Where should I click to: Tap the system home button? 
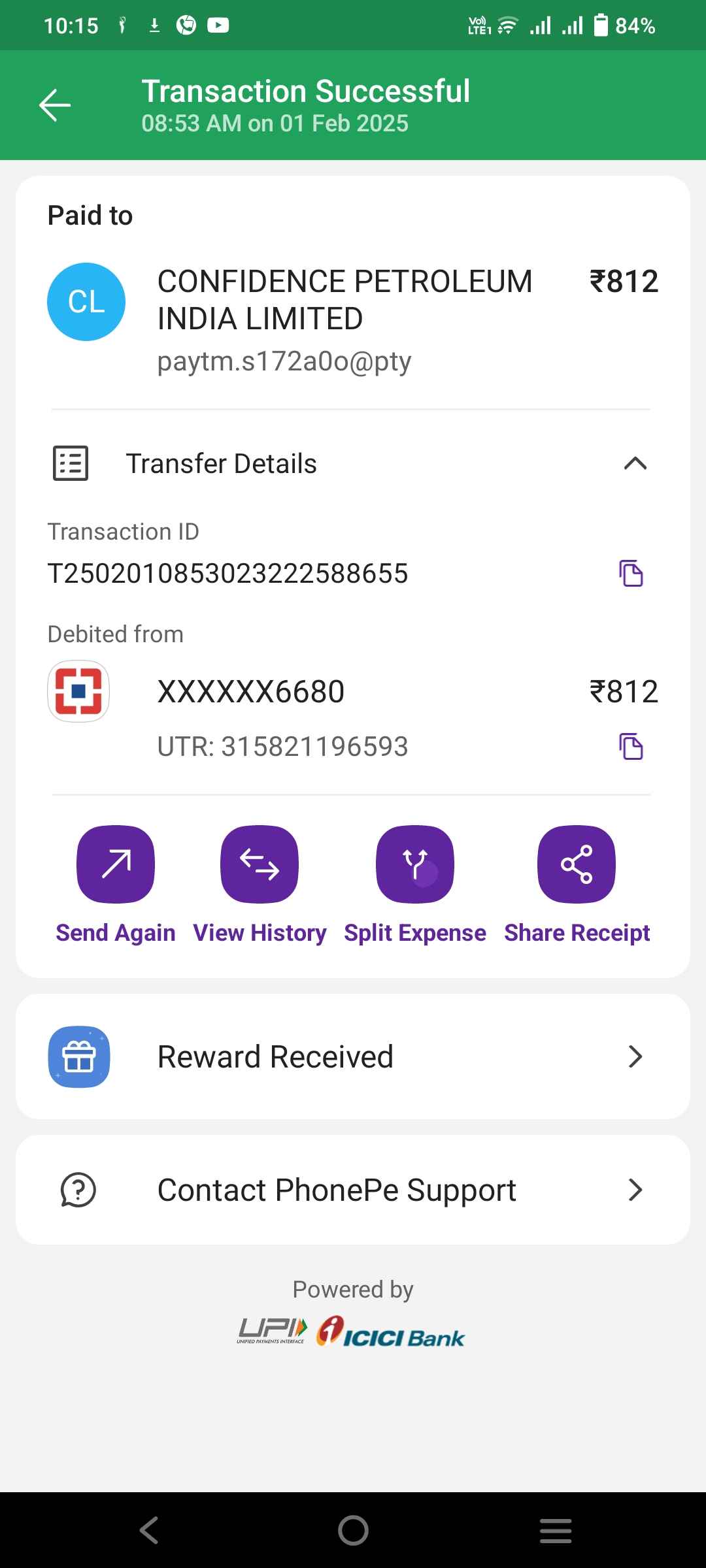coord(353,1530)
